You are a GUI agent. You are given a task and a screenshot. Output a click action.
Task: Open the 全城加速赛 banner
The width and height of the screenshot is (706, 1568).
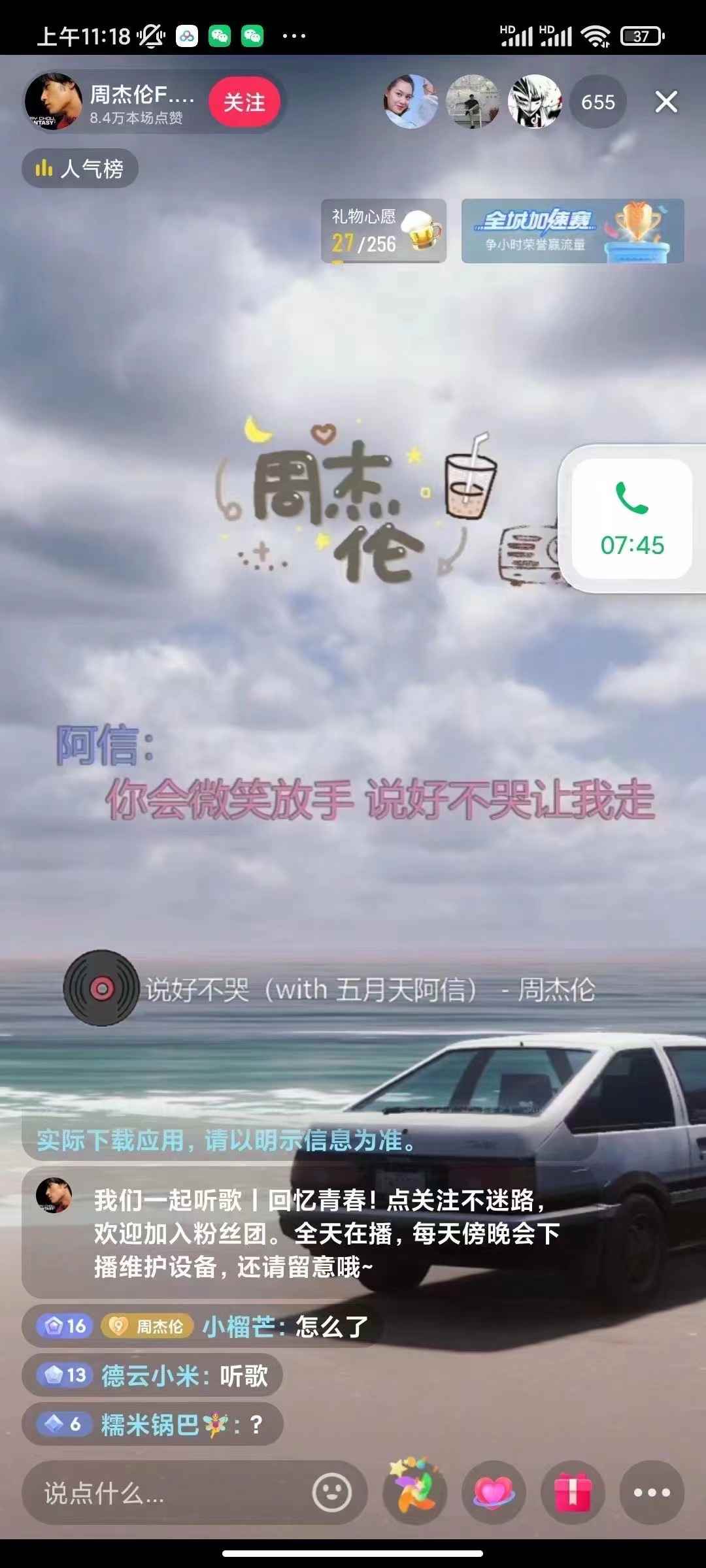point(573,231)
